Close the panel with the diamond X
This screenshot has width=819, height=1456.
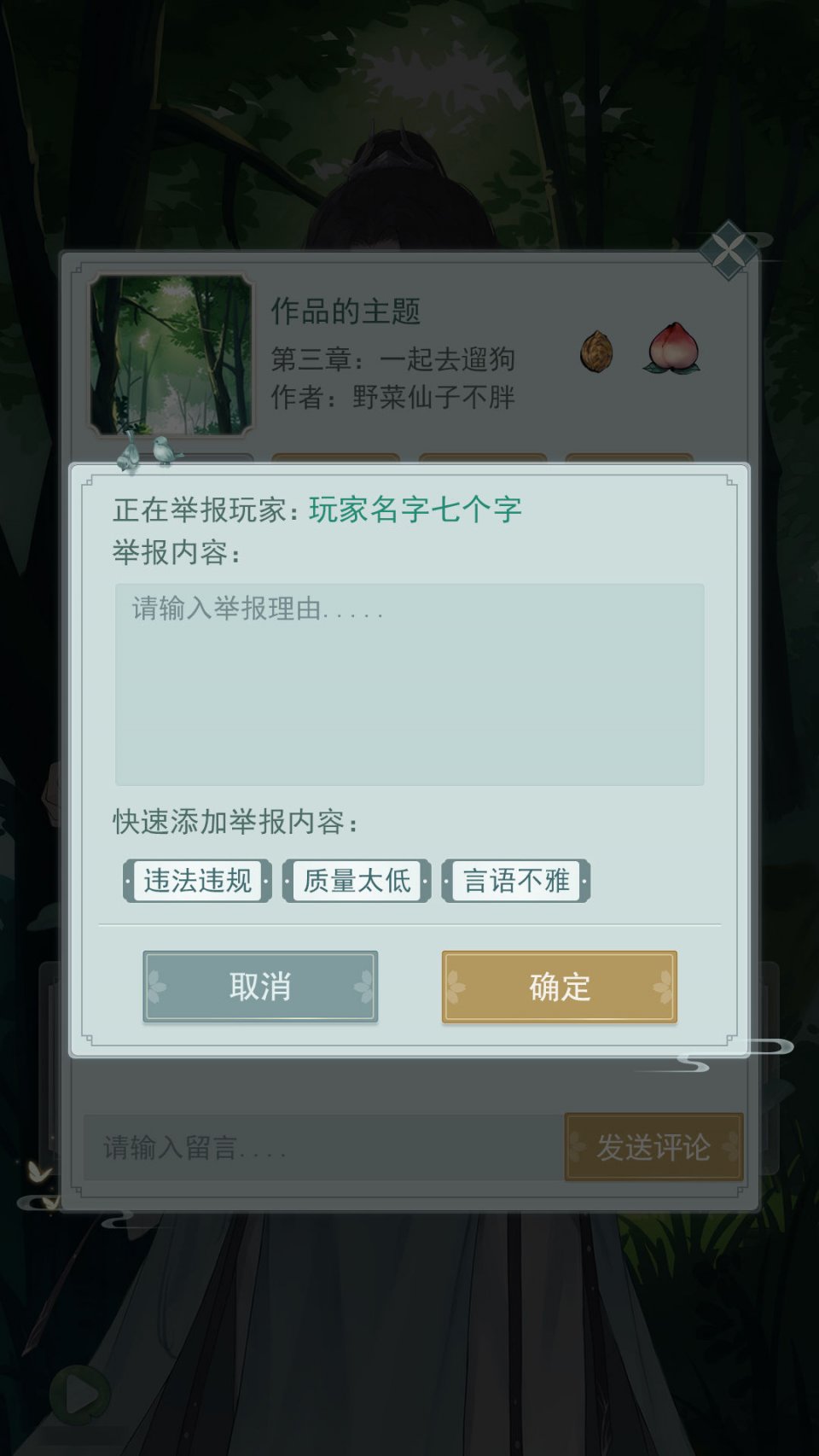729,250
